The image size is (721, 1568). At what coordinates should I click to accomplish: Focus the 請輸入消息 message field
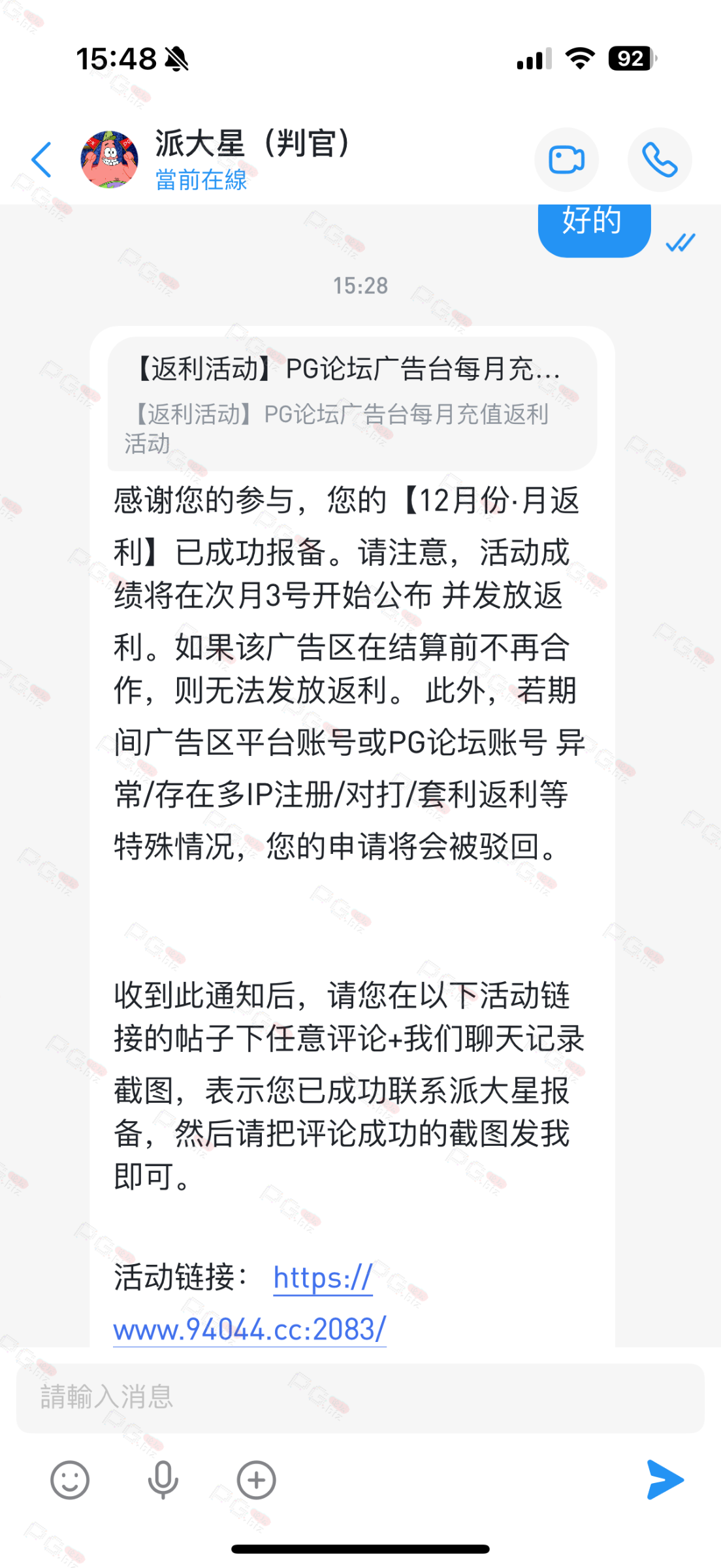[360, 1397]
